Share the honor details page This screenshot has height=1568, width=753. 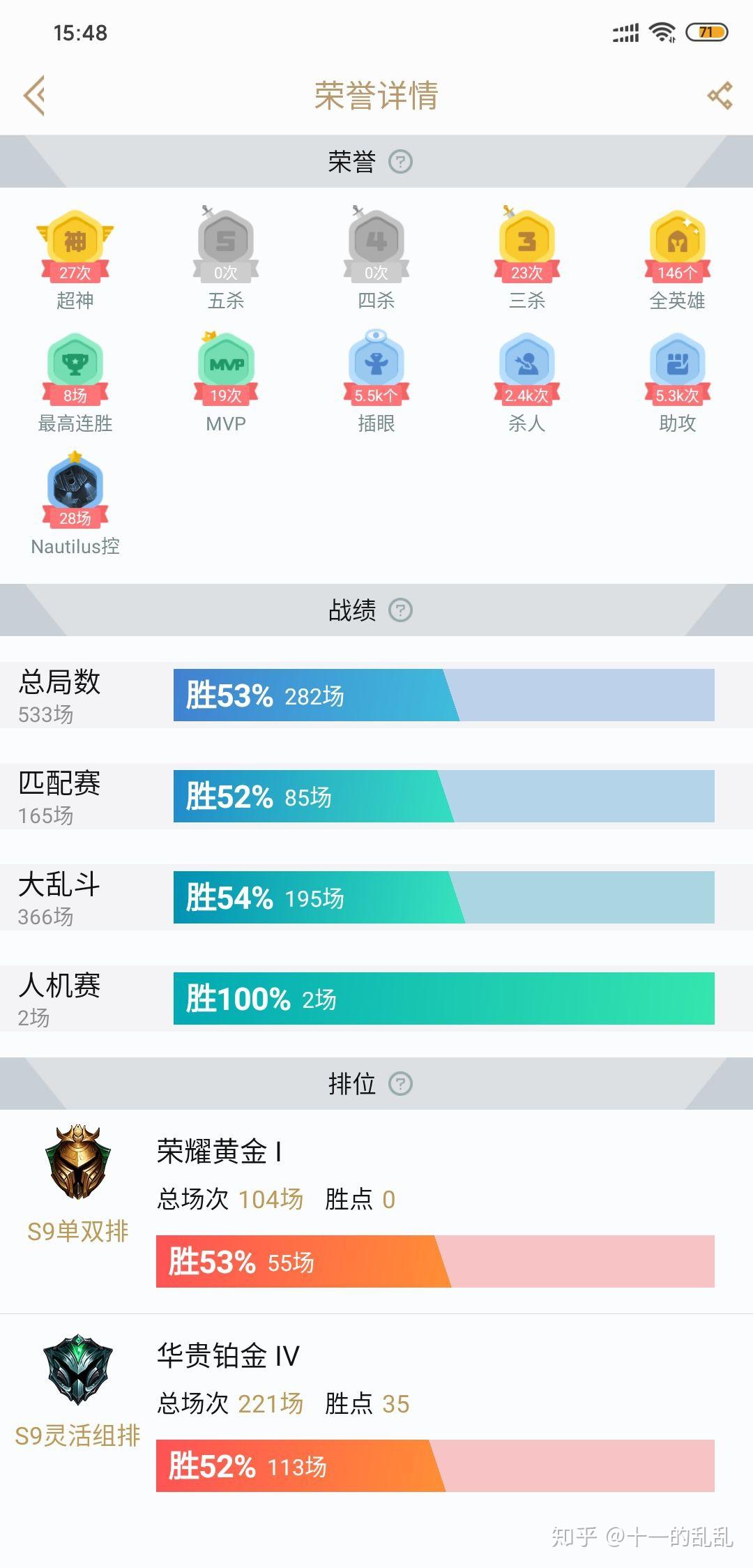pyautogui.click(x=720, y=96)
